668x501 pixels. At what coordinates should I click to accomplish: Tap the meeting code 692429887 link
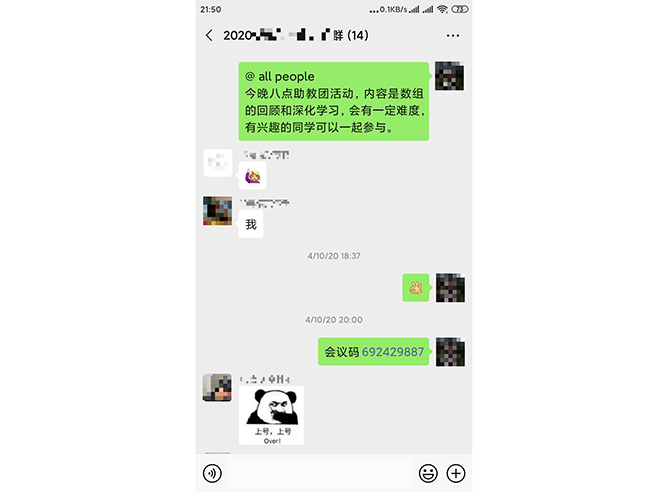pos(393,352)
